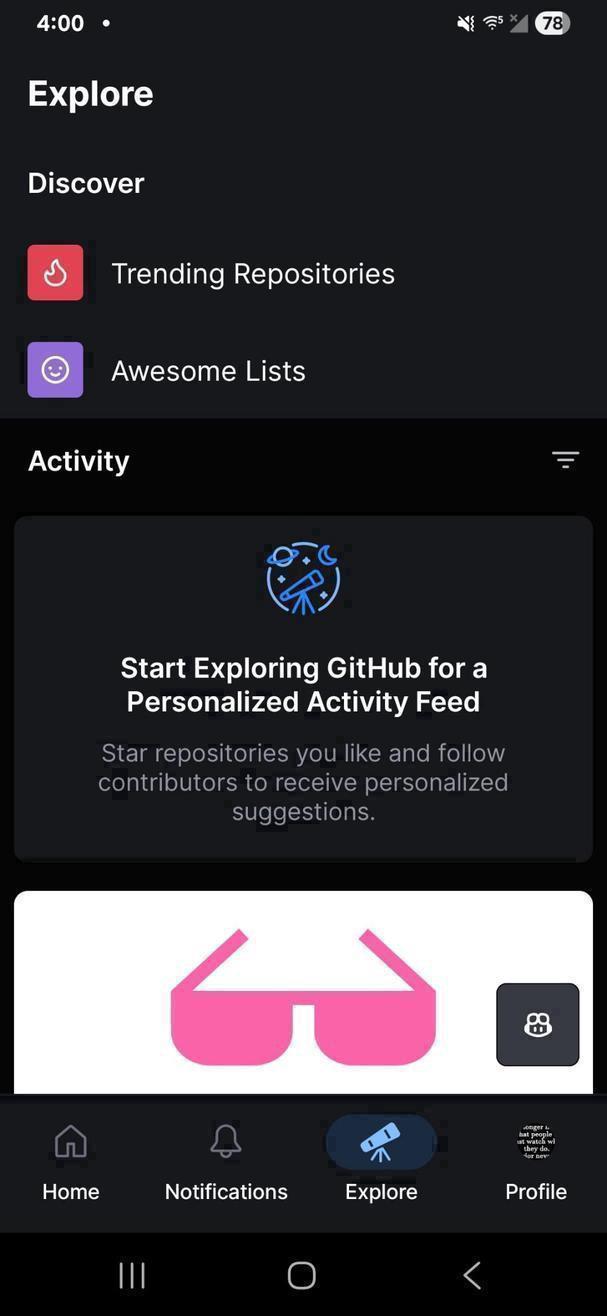The image size is (607, 1316).
Task: Open the Activity filter icon
Action: tap(565, 460)
